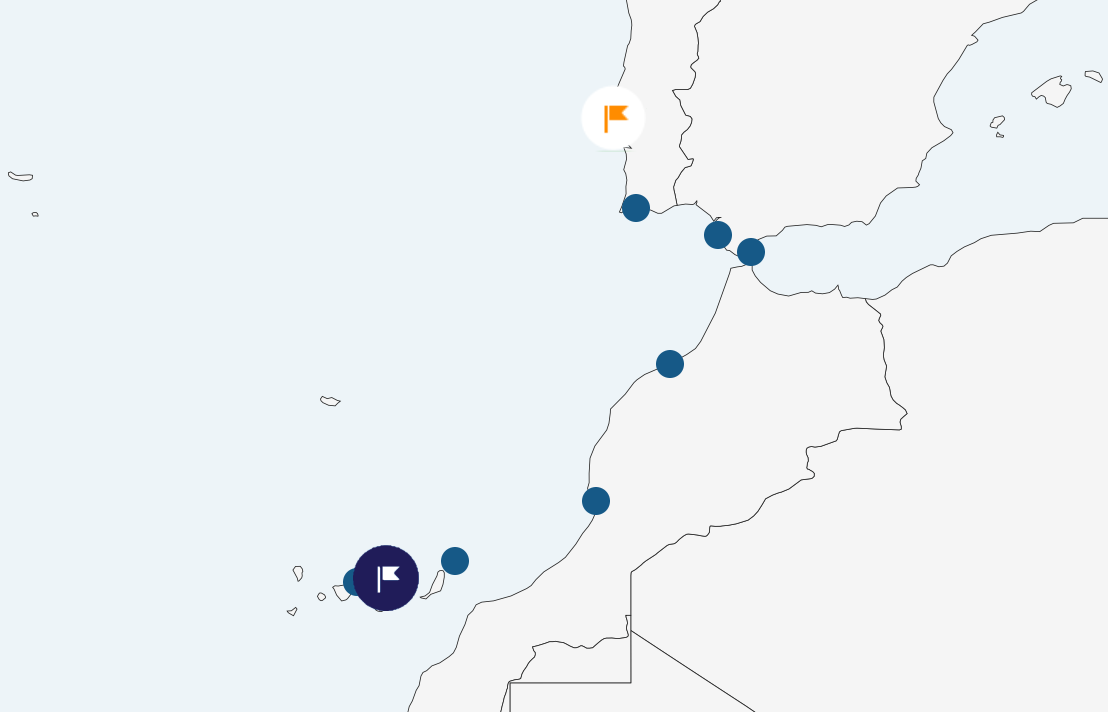Select the port dot on Portugal's southern coast
The width and height of the screenshot is (1108, 712).
(636, 208)
